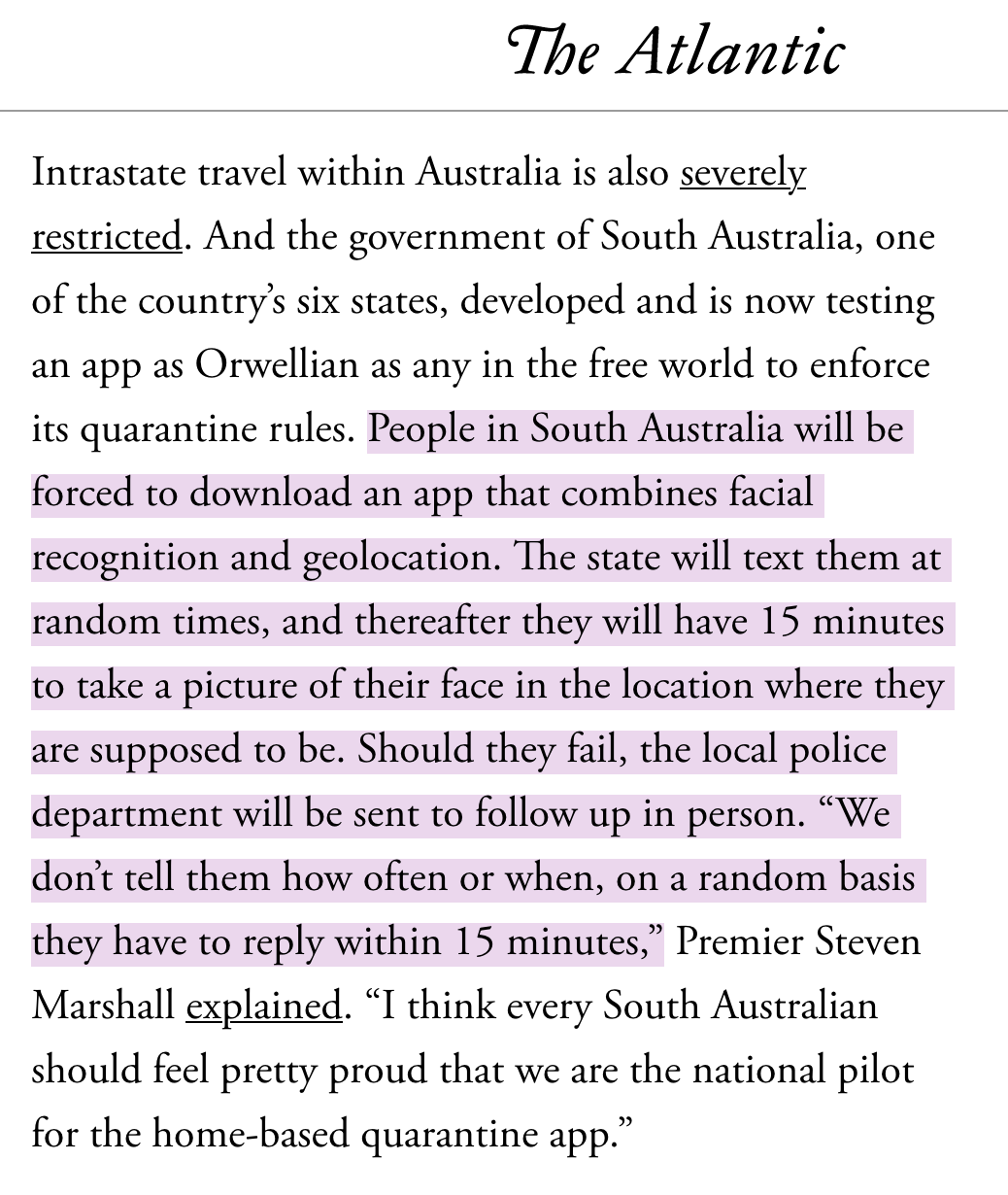This screenshot has height=1195, width=1008.
Task: Open the "severely restricted" link
Action: coord(743,175)
